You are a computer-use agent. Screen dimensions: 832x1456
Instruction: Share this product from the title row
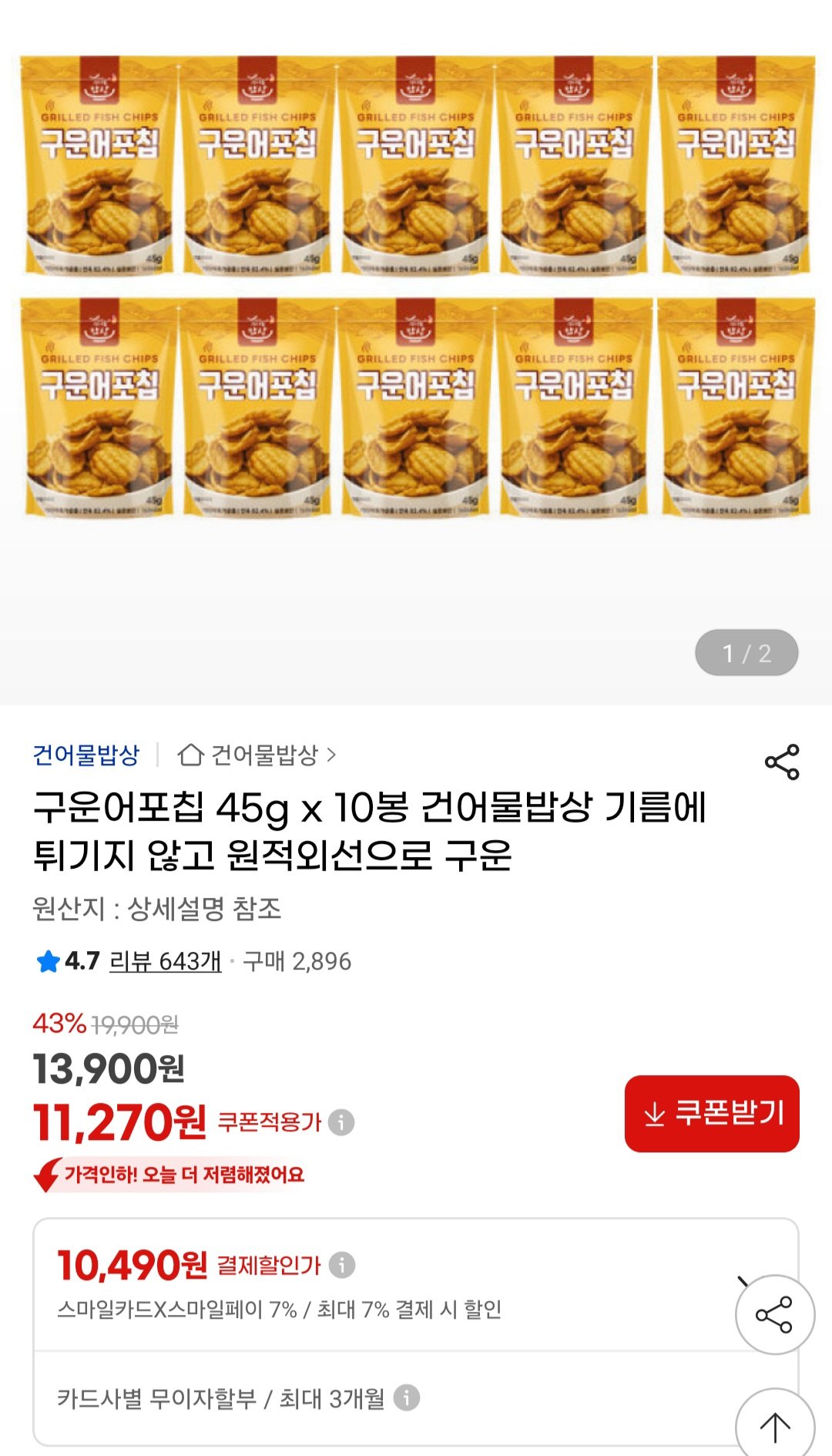point(781,762)
